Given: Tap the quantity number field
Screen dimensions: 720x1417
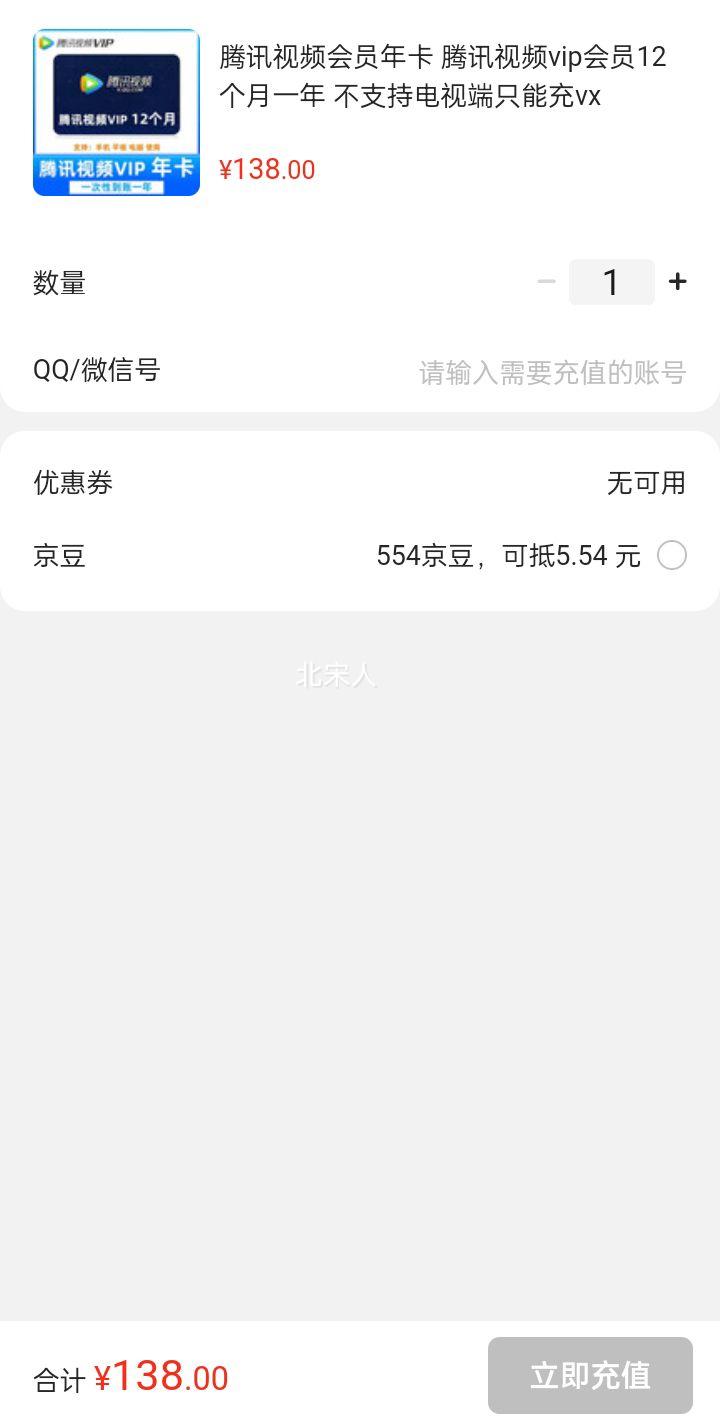Looking at the screenshot, I should pyautogui.click(x=612, y=282).
